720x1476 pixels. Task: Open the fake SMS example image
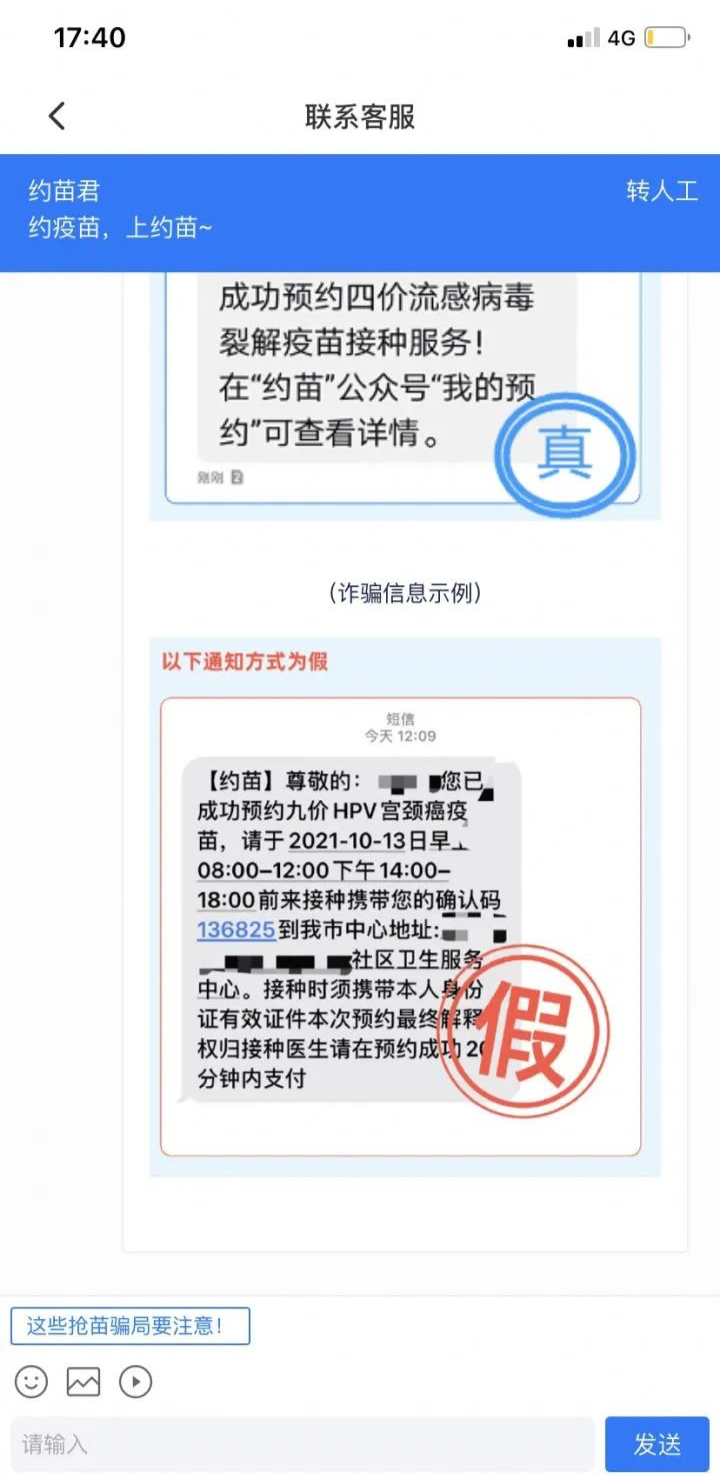400,925
